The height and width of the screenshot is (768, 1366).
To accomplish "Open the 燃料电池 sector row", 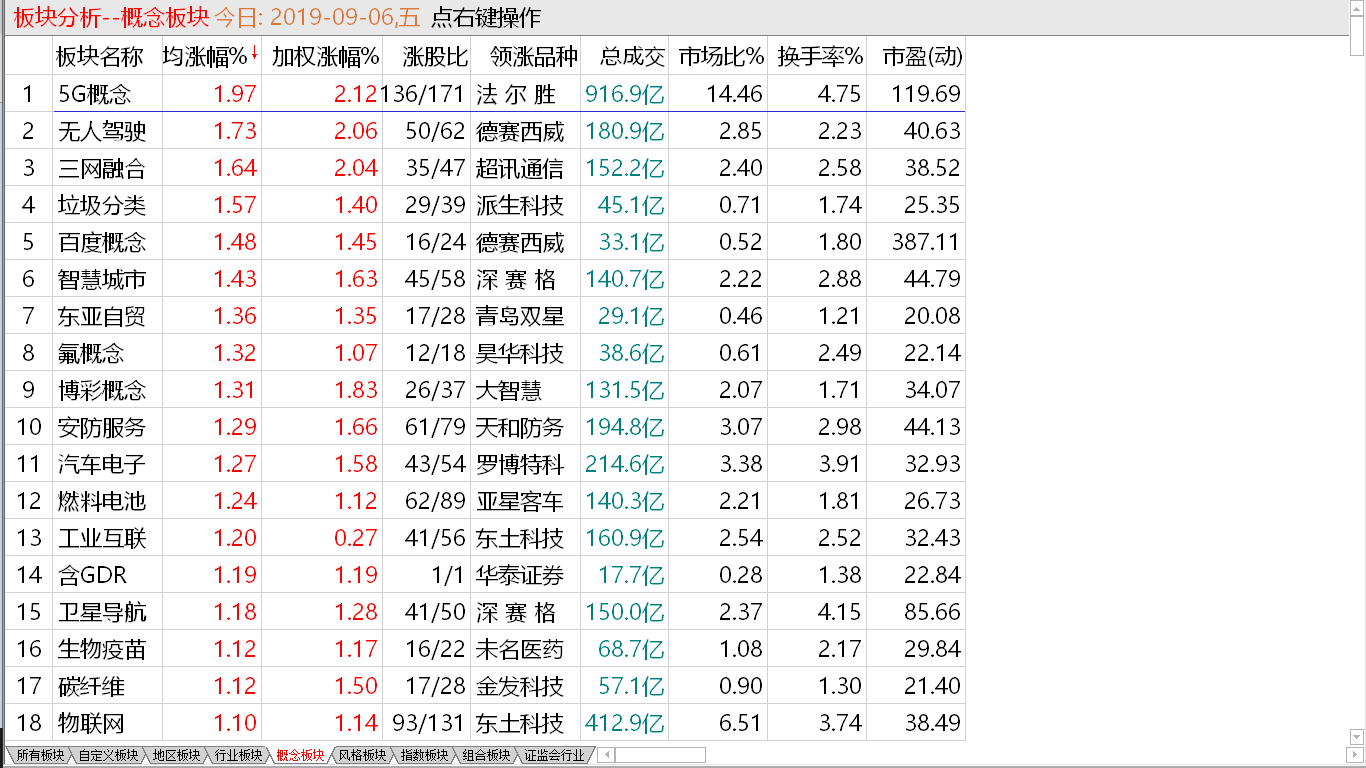I will point(102,502).
